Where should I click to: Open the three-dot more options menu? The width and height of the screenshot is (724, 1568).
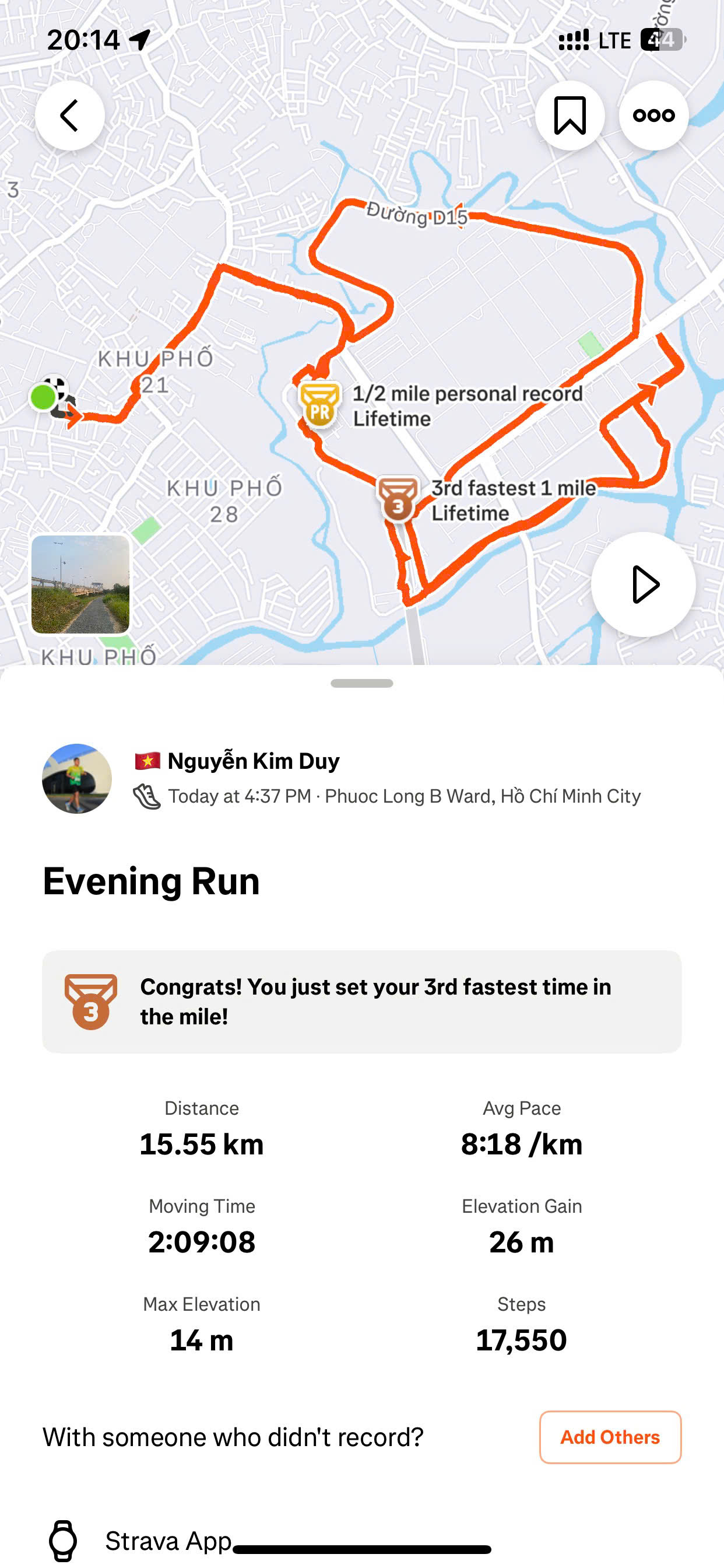click(x=653, y=116)
